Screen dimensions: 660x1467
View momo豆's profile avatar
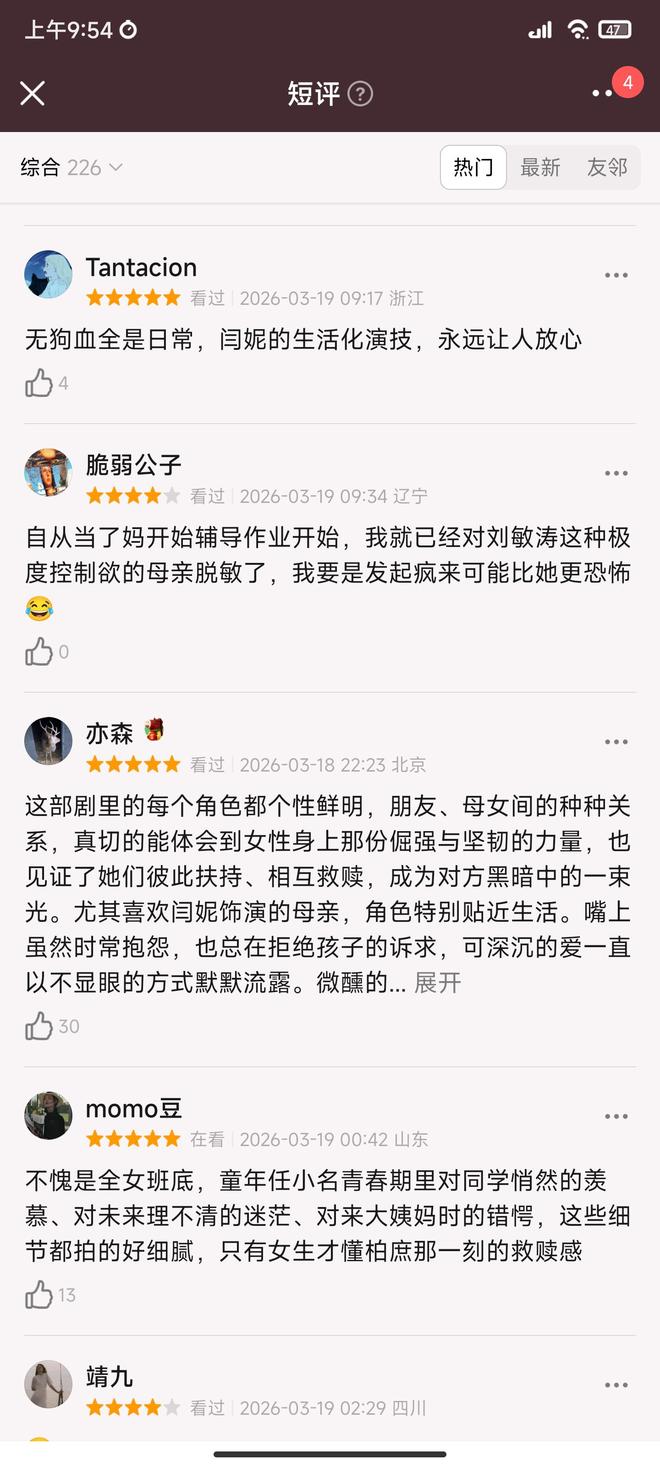point(48,1116)
